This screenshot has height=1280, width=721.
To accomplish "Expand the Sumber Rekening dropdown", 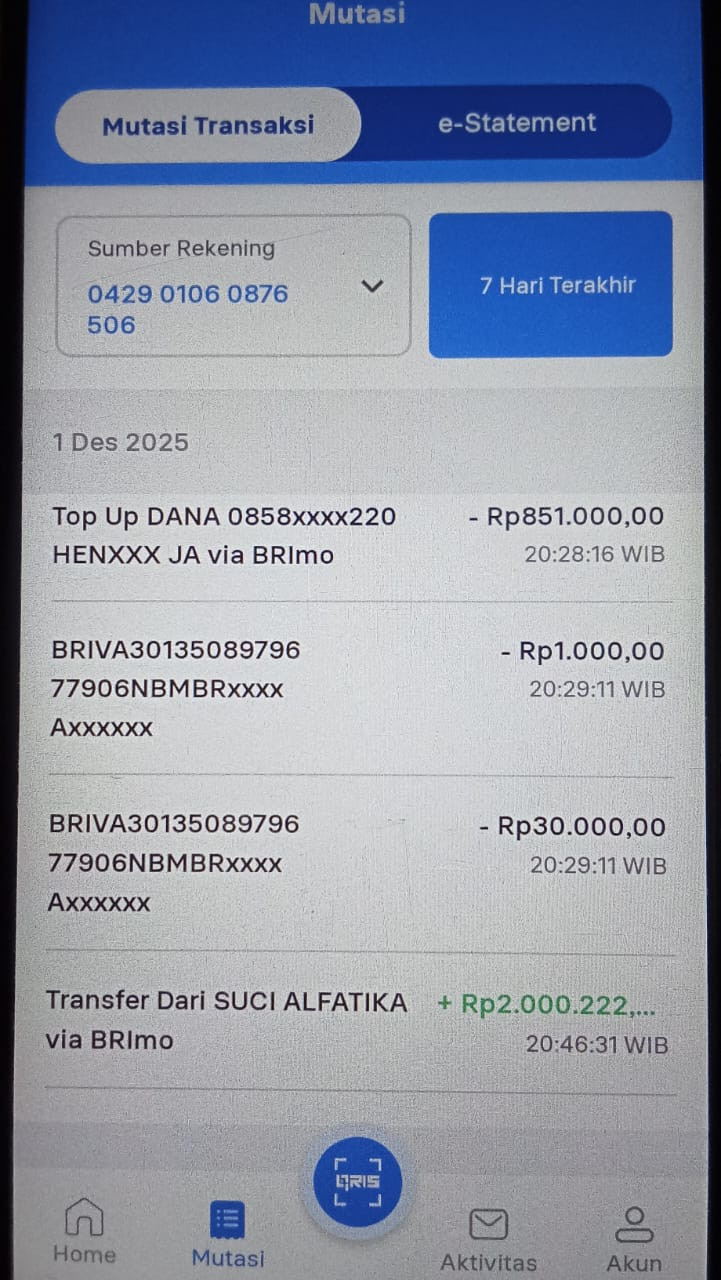I will click(x=372, y=287).
